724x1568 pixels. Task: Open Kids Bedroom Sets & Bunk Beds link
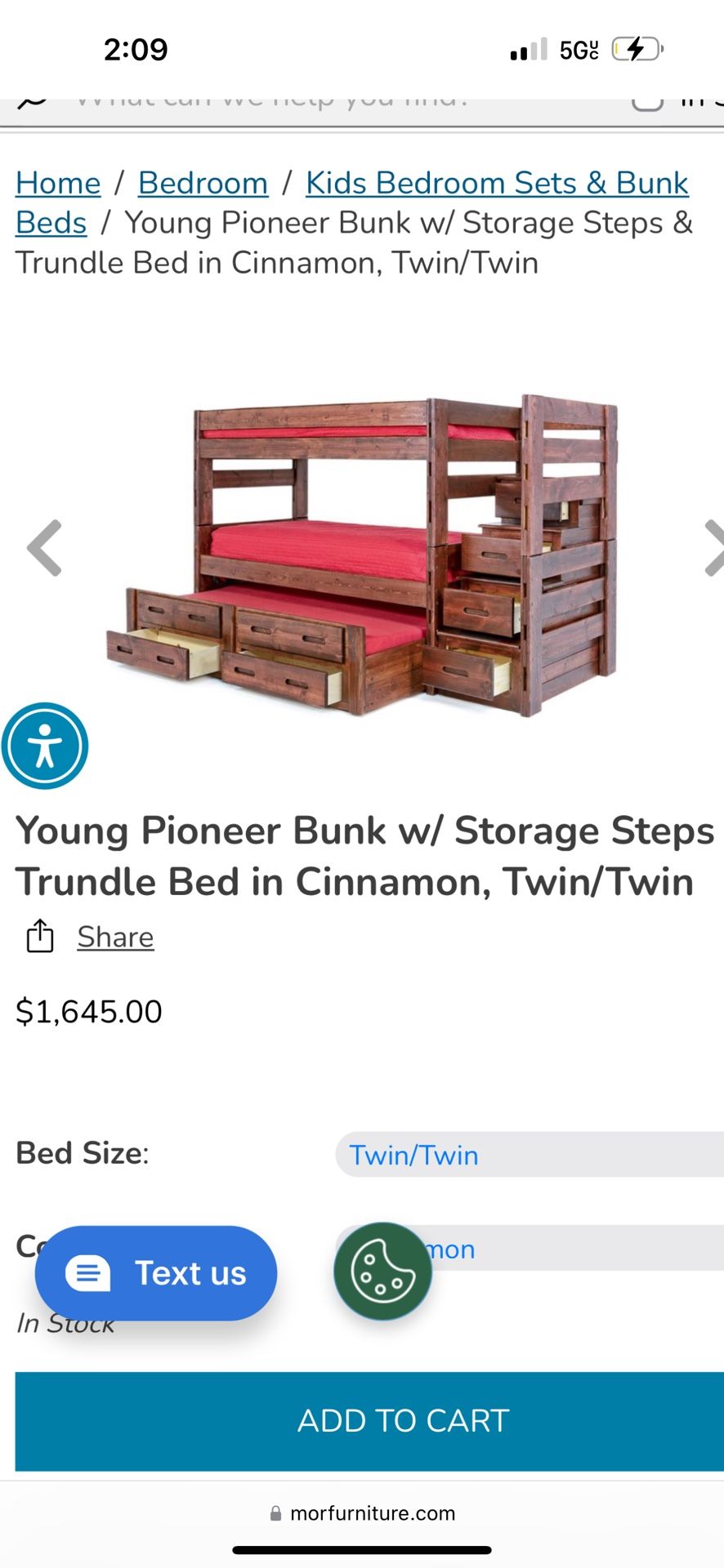pos(497,183)
